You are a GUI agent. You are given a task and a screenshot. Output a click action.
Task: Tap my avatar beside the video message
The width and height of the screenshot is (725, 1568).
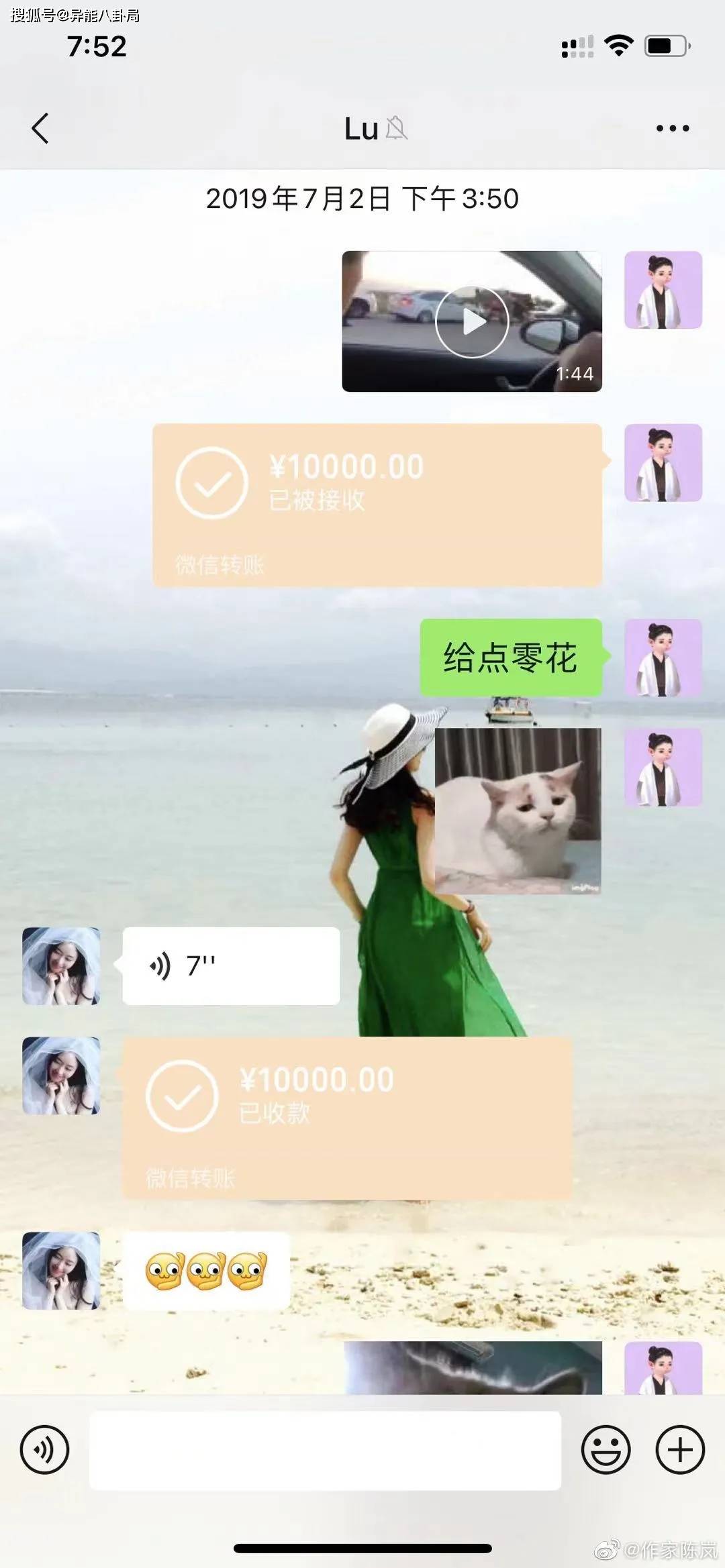coord(663,290)
